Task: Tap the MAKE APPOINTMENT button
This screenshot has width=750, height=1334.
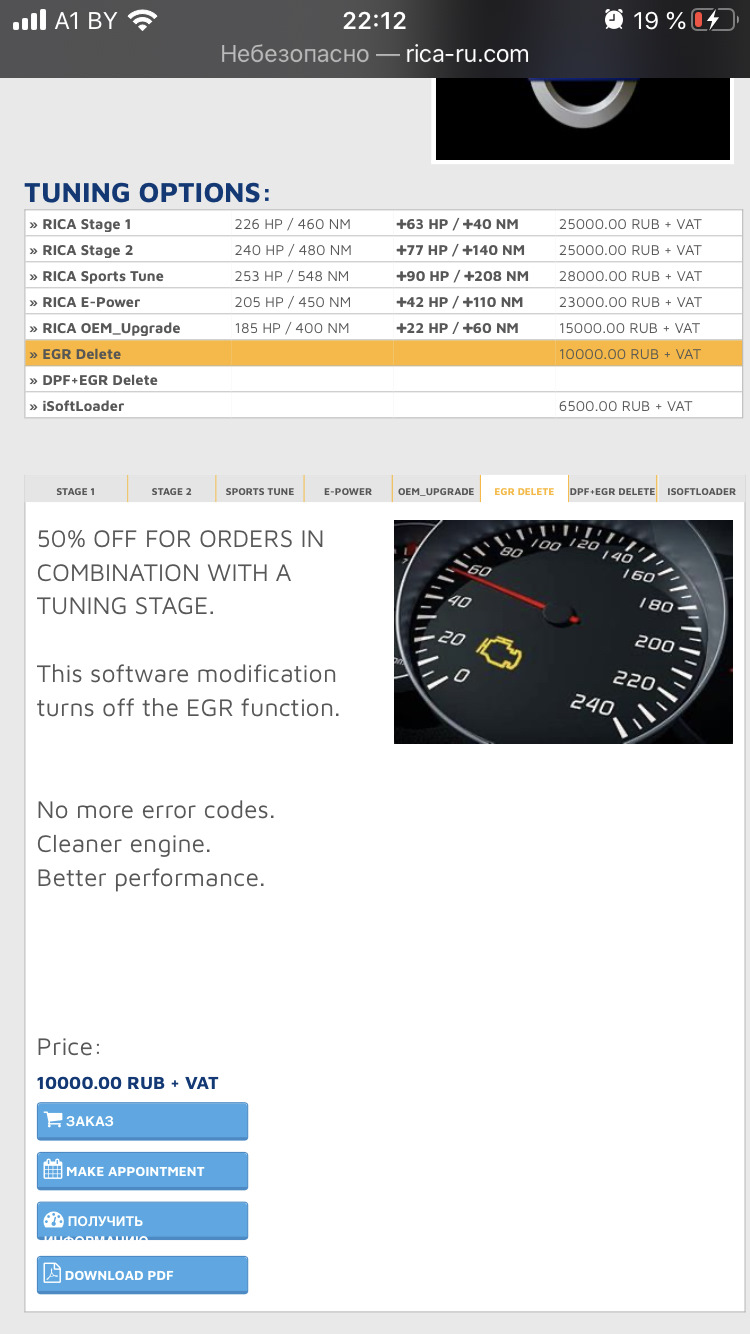Action: point(142,1171)
